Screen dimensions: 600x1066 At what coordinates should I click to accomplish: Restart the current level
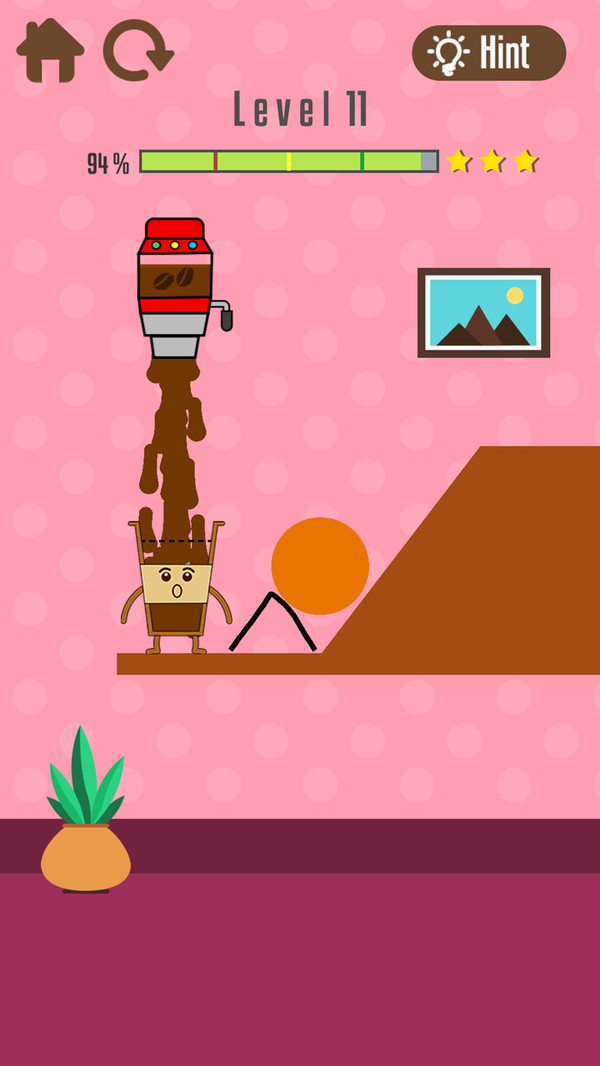[138, 52]
